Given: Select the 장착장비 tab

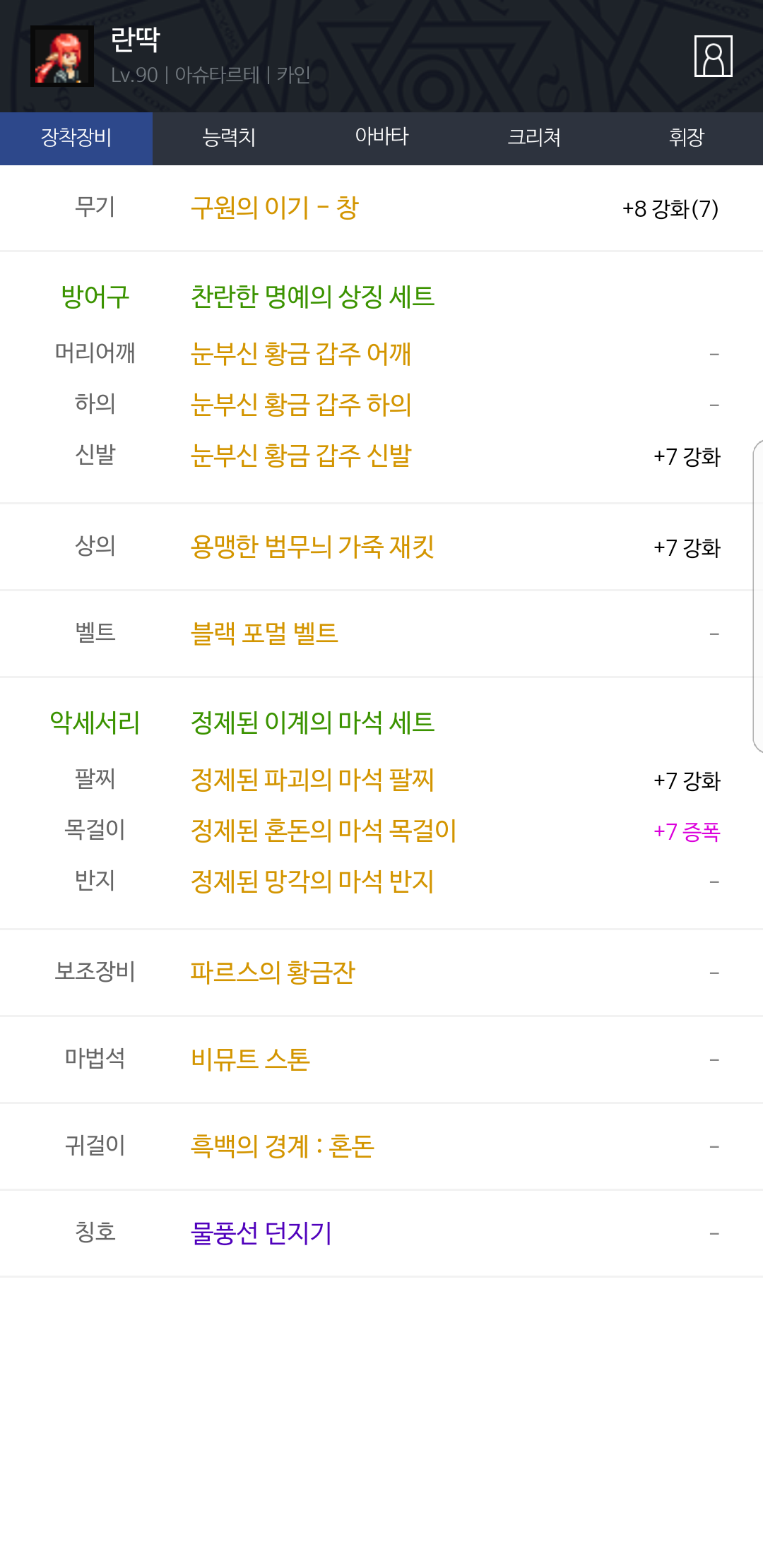Looking at the screenshot, I should click(x=76, y=138).
